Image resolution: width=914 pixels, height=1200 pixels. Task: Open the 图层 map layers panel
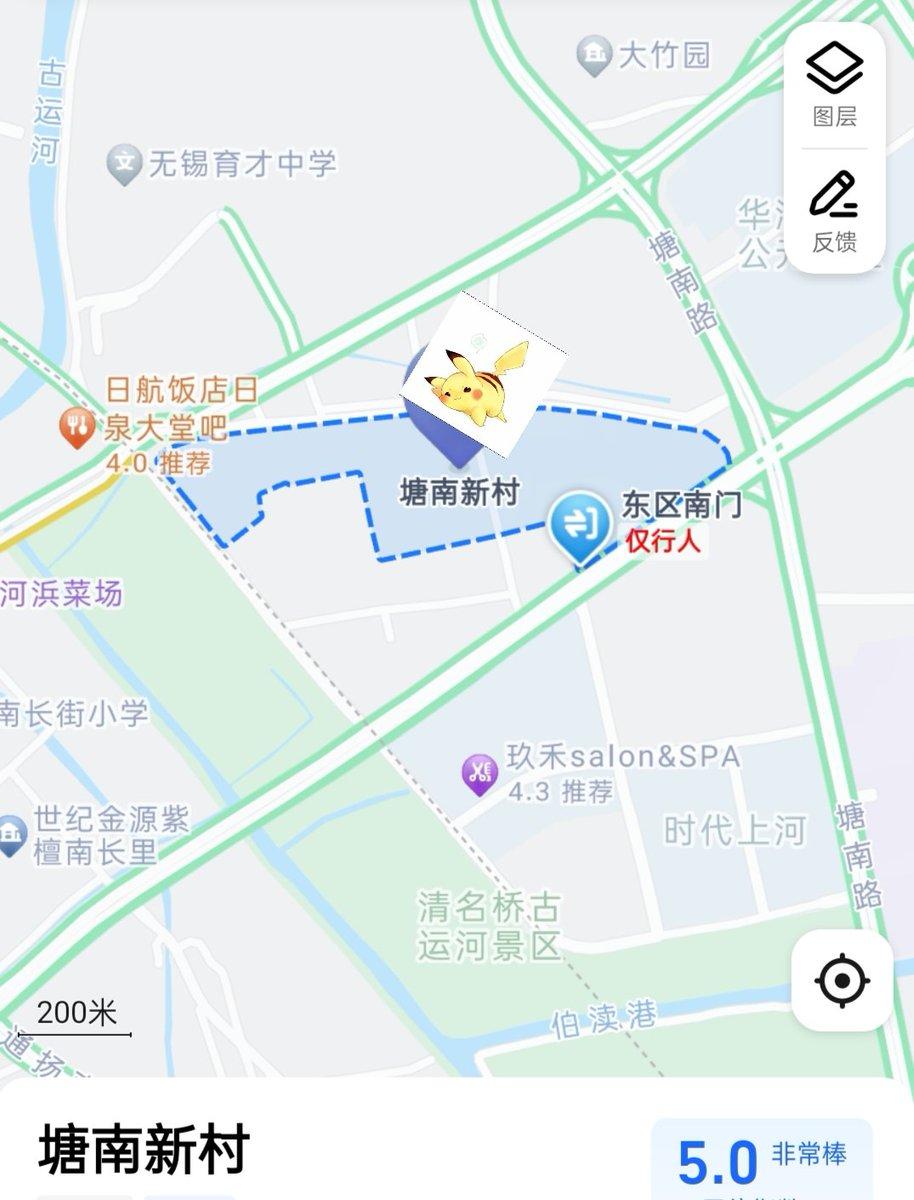coord(834,85)
